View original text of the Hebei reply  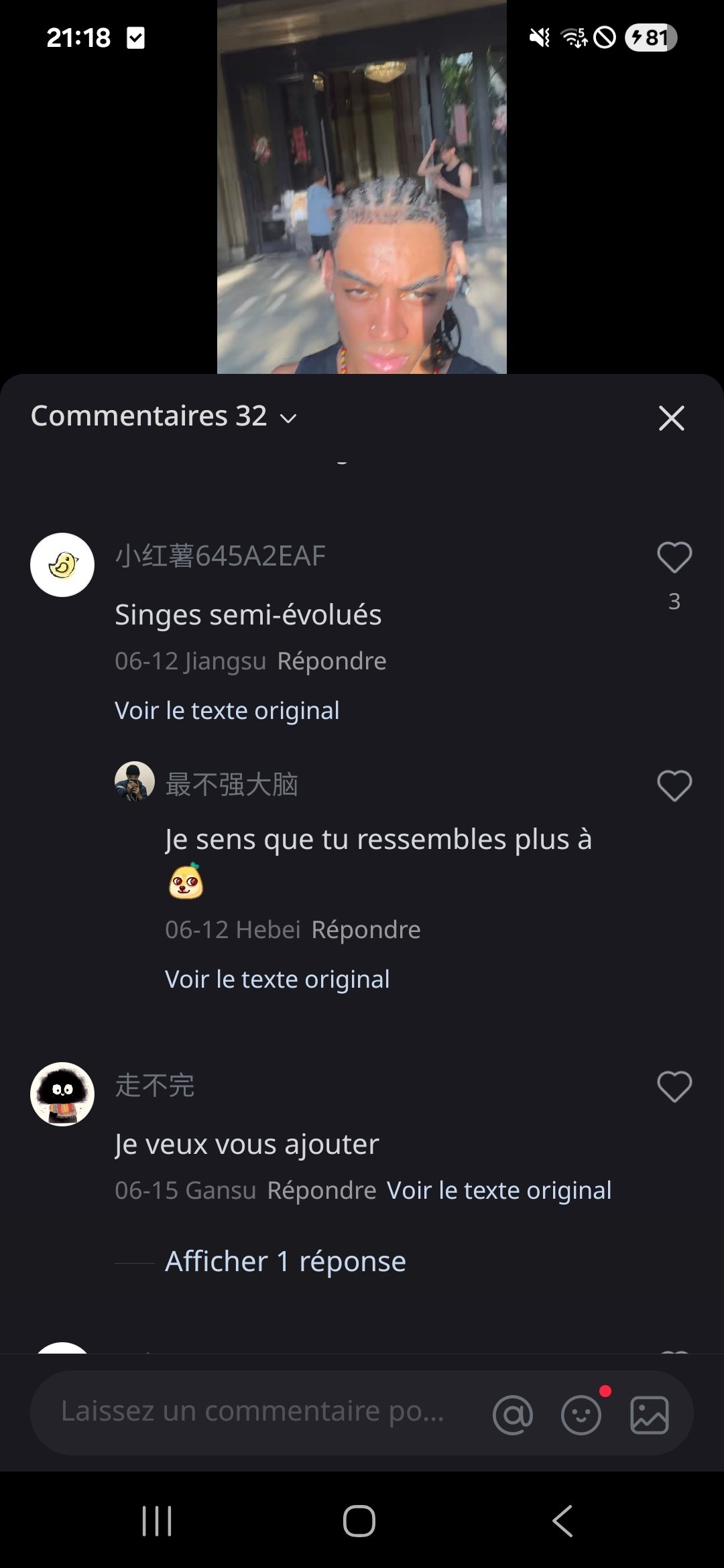[x=277, y=980]
